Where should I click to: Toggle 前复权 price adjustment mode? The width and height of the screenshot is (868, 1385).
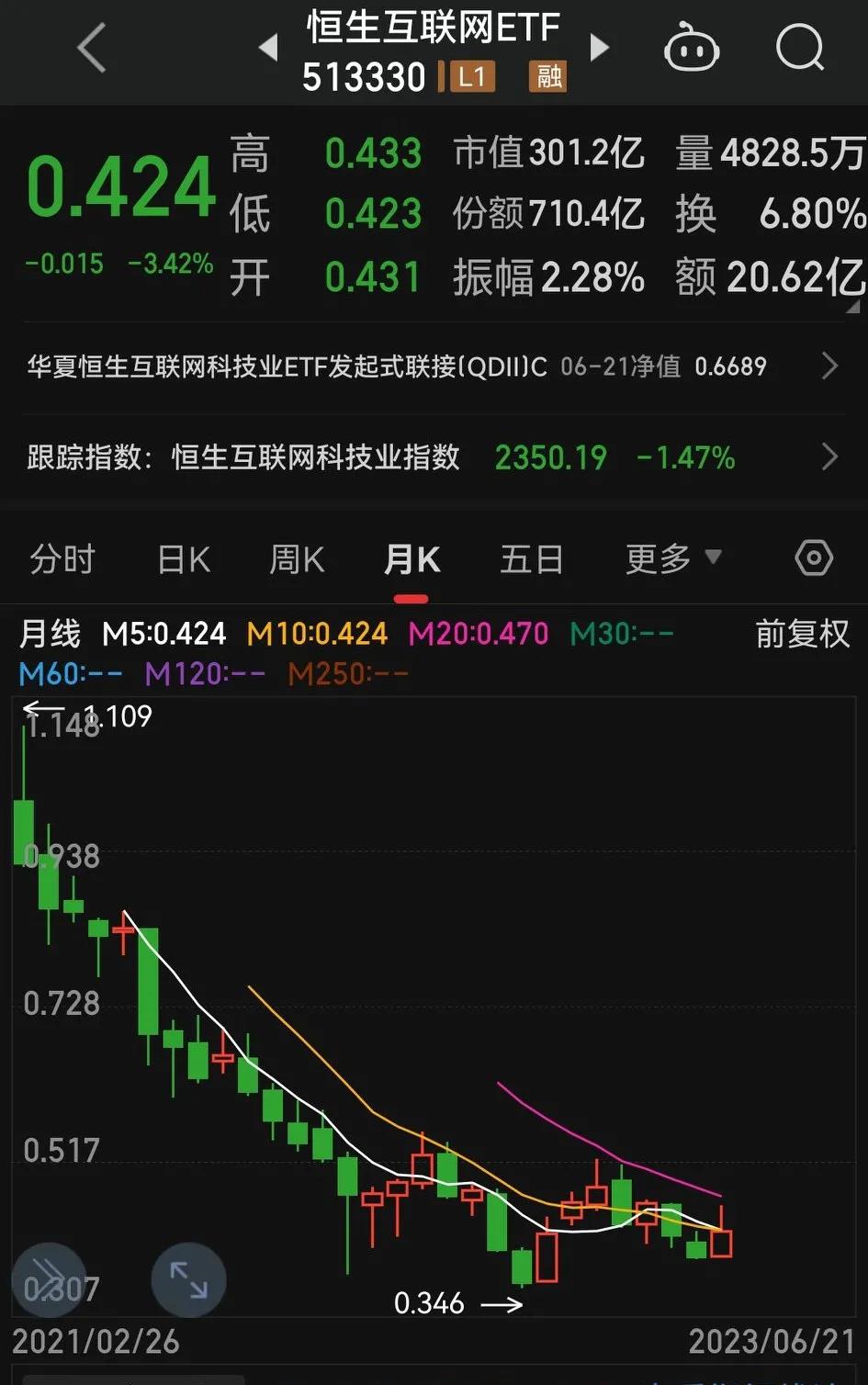click(800, 634)
